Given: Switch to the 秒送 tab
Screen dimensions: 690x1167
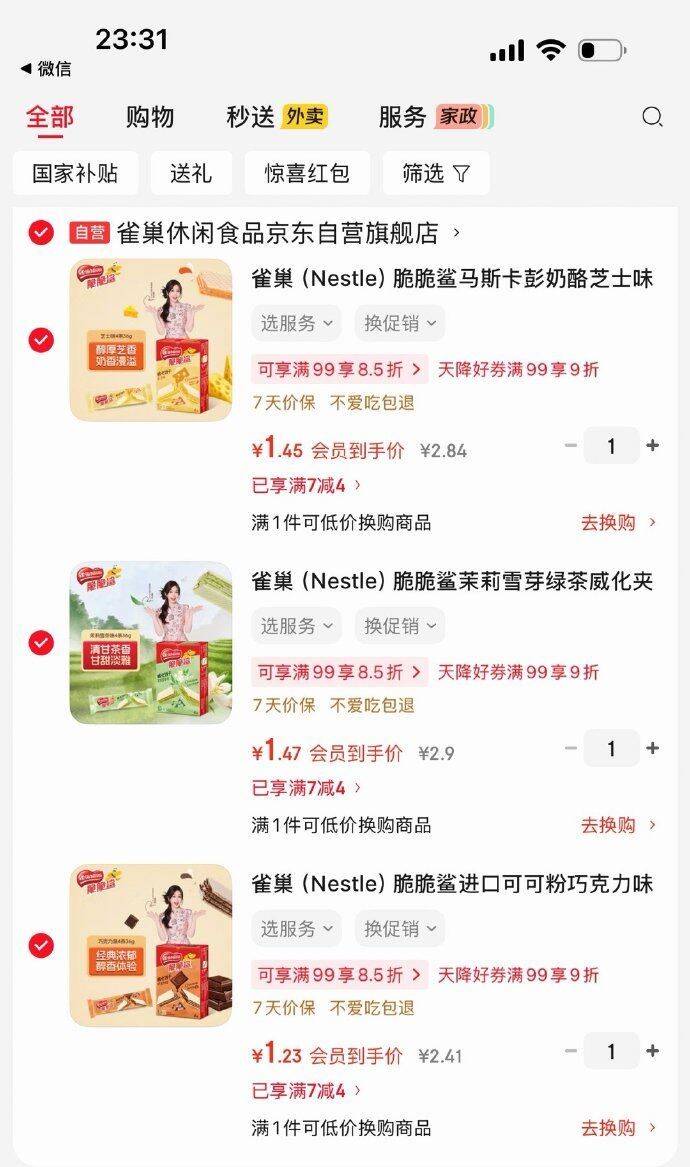Looking at the screenshot, I should coord(251,117).
